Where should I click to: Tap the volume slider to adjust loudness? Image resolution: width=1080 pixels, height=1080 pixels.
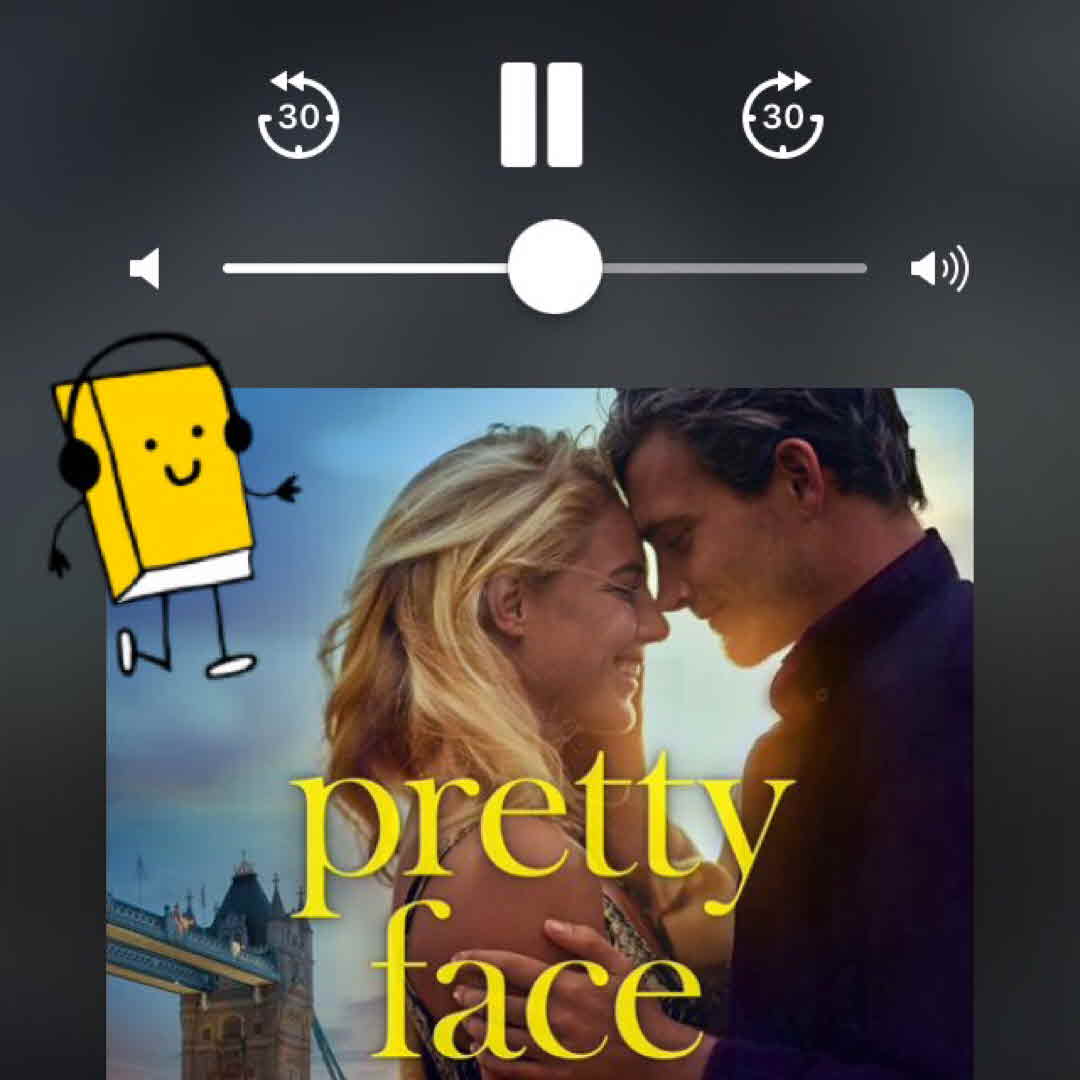click(x=554, y=268)
